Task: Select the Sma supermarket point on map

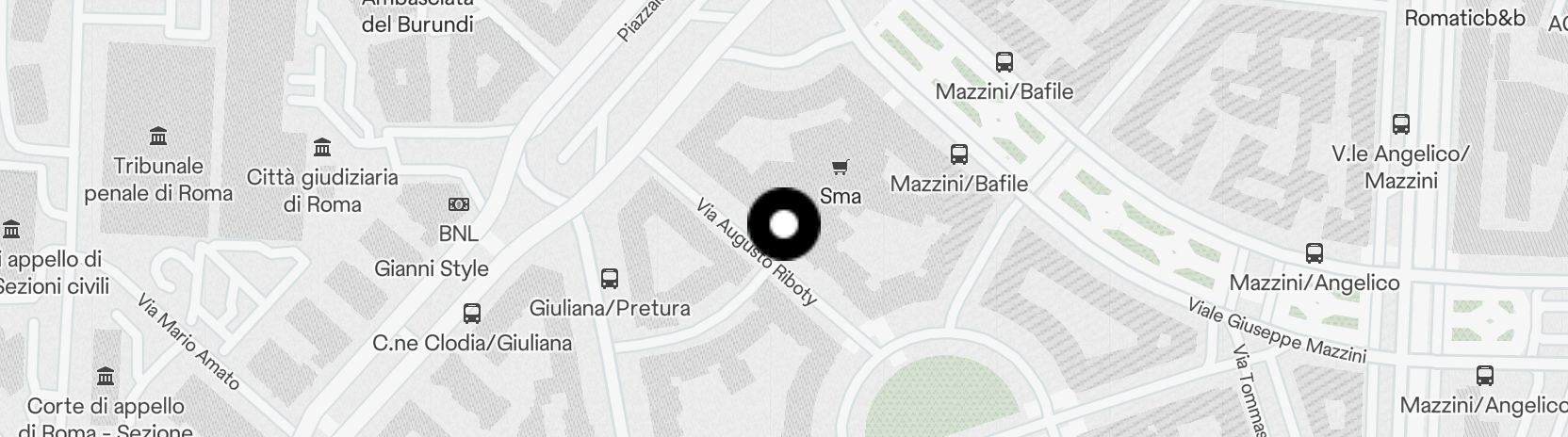Action: [x=840, y=168]
